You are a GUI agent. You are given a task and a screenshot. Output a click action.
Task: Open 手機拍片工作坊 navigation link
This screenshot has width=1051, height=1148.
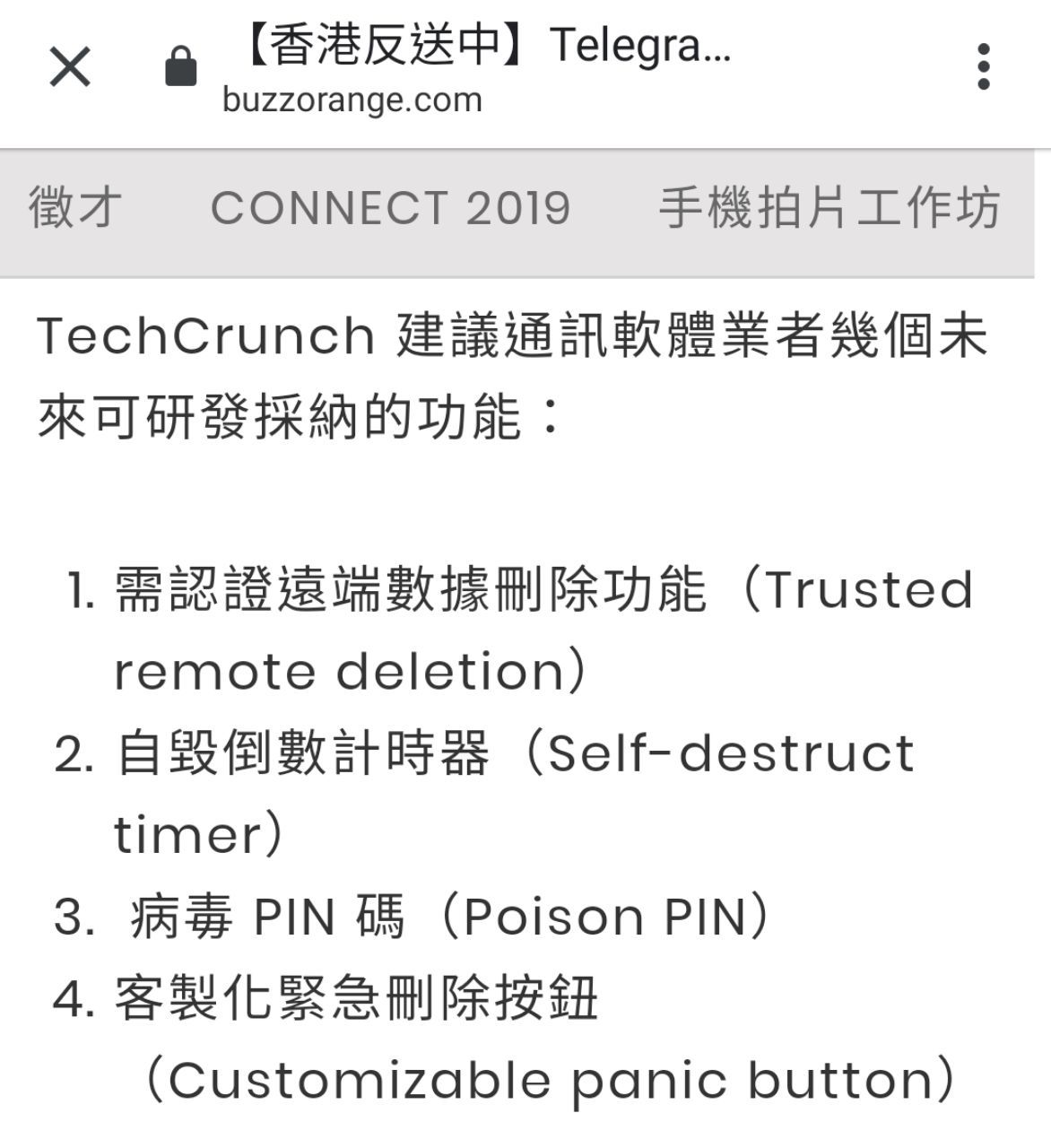[x=830, y=208]
